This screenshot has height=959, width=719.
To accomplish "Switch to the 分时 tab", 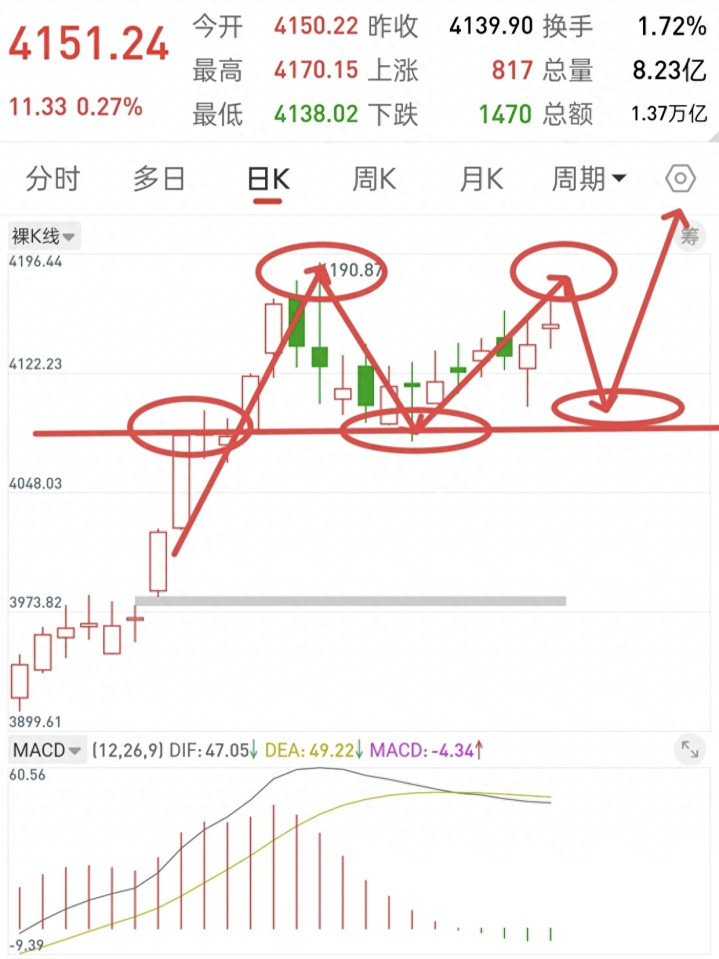I will coord(53,179).
